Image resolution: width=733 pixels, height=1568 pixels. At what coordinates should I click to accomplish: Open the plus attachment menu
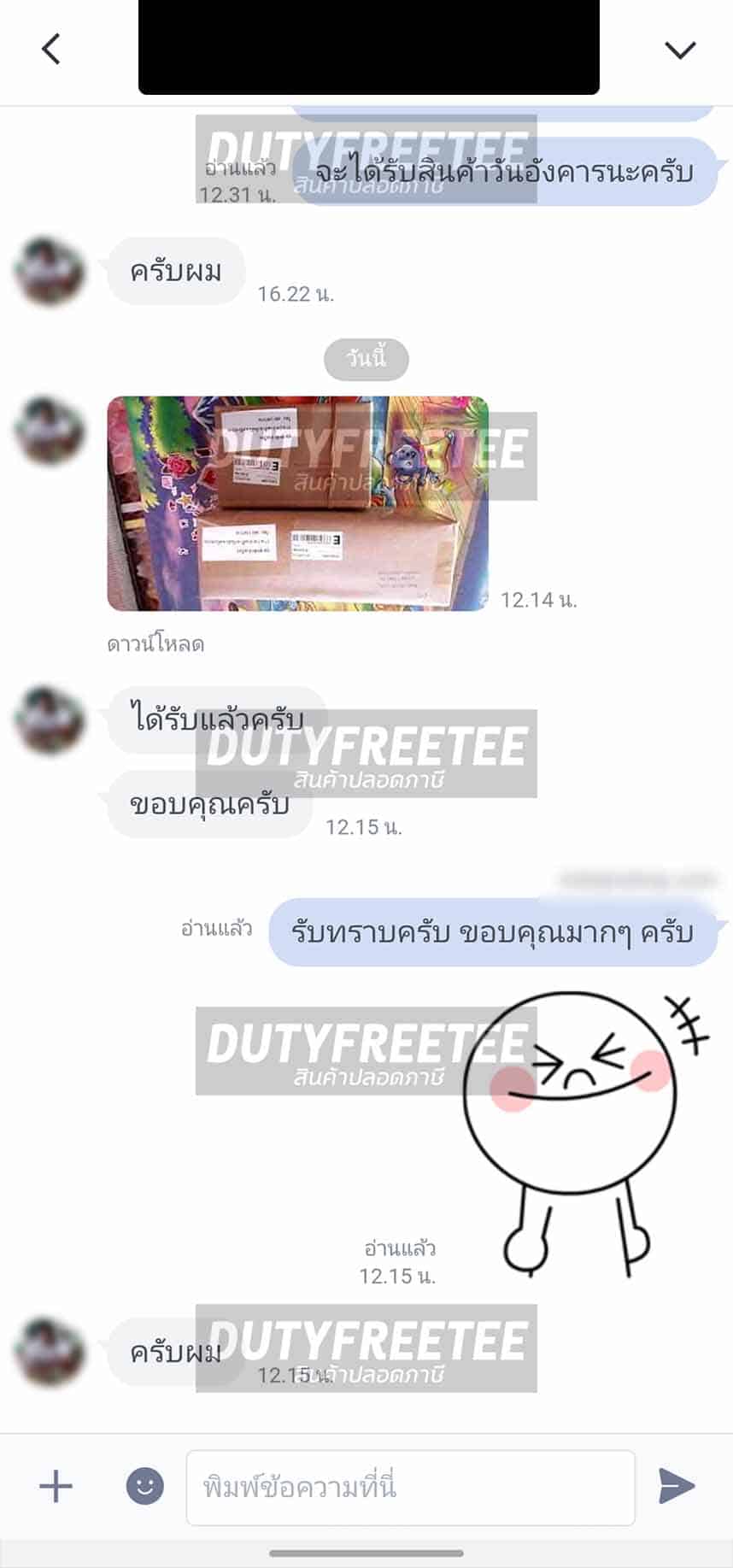(56, 1486)
